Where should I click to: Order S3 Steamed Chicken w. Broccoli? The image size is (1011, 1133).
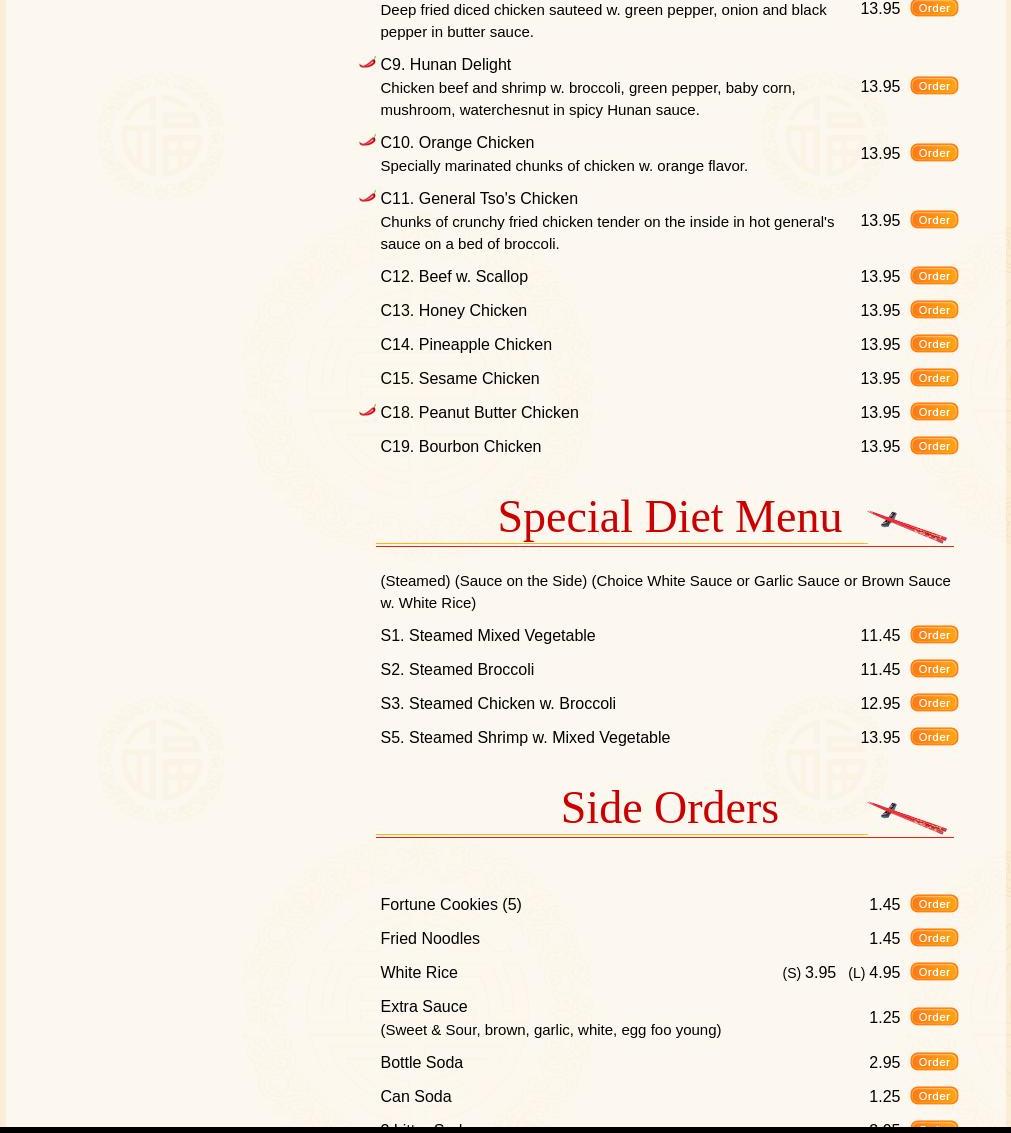coord(934,703)
